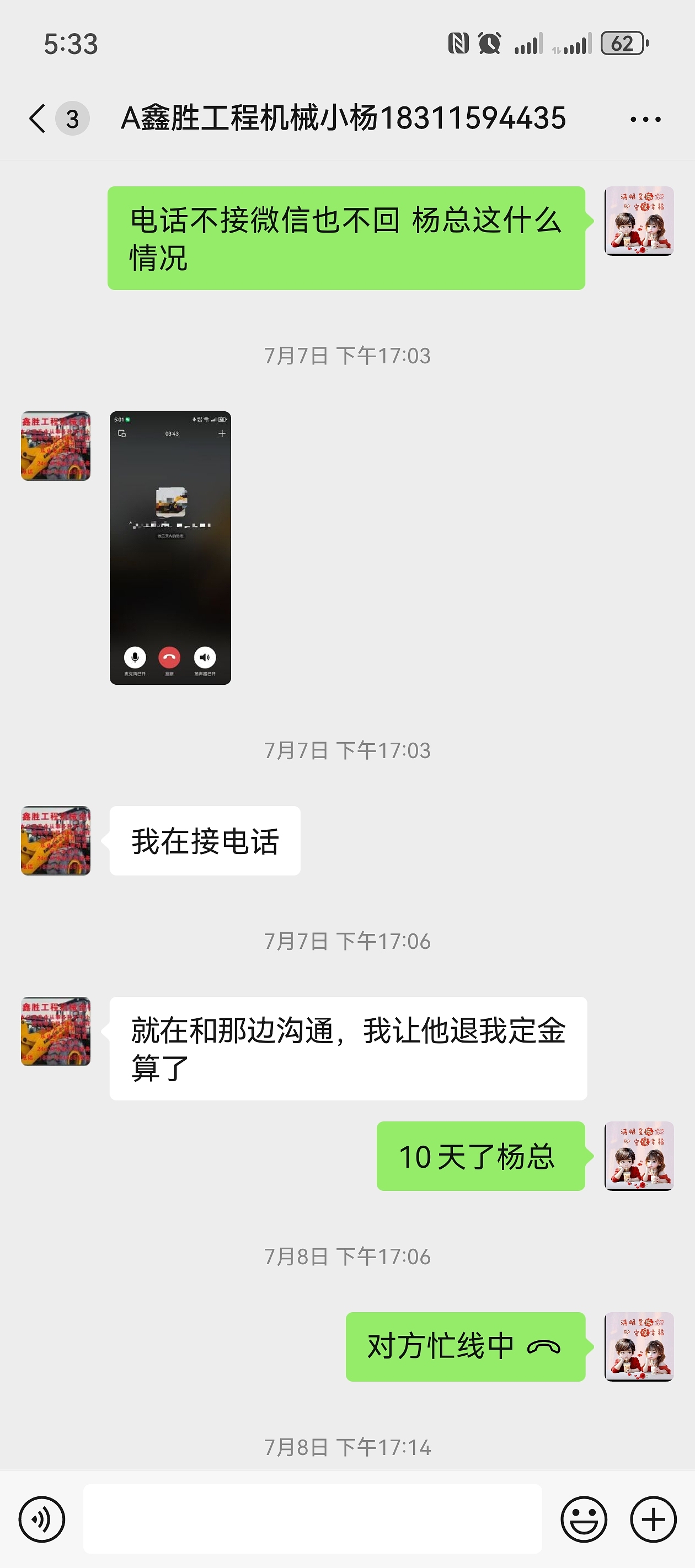The height and width of the screenshot is (1568, 695).
Task: Open my avatar beside 10 天了杨总
Action: click(639, 1156)
